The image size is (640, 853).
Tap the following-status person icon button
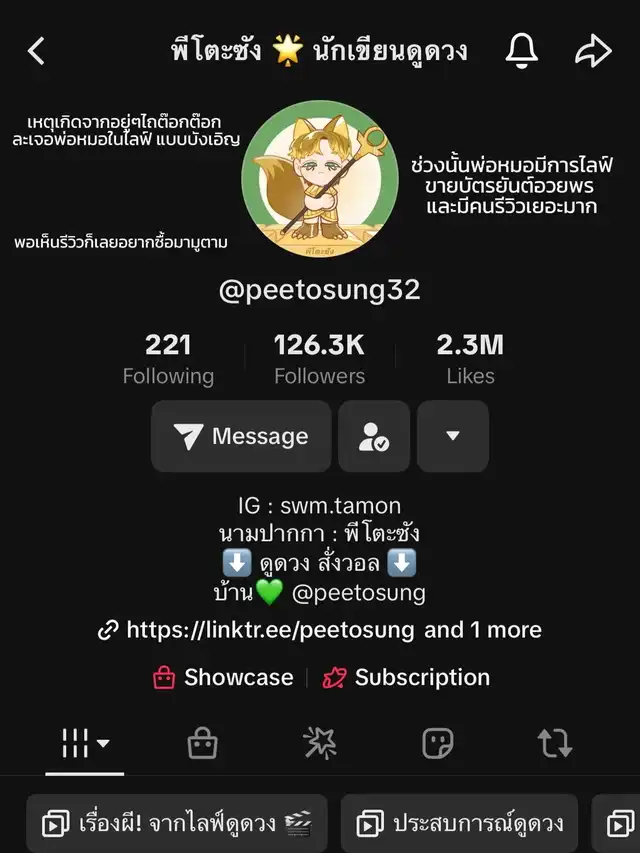click(374, 436)
